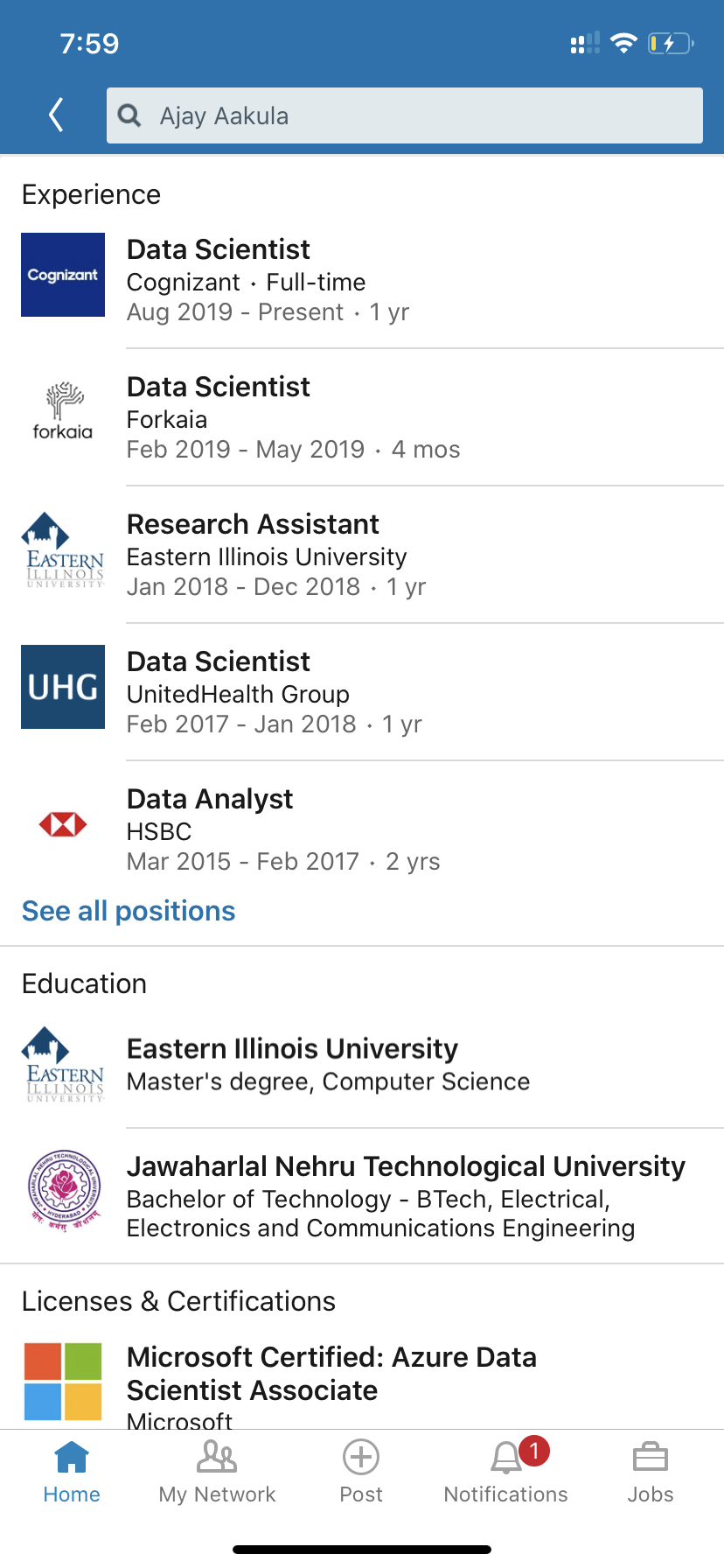
Task: Switch to the Home tab
Action: click(72, 1472)
